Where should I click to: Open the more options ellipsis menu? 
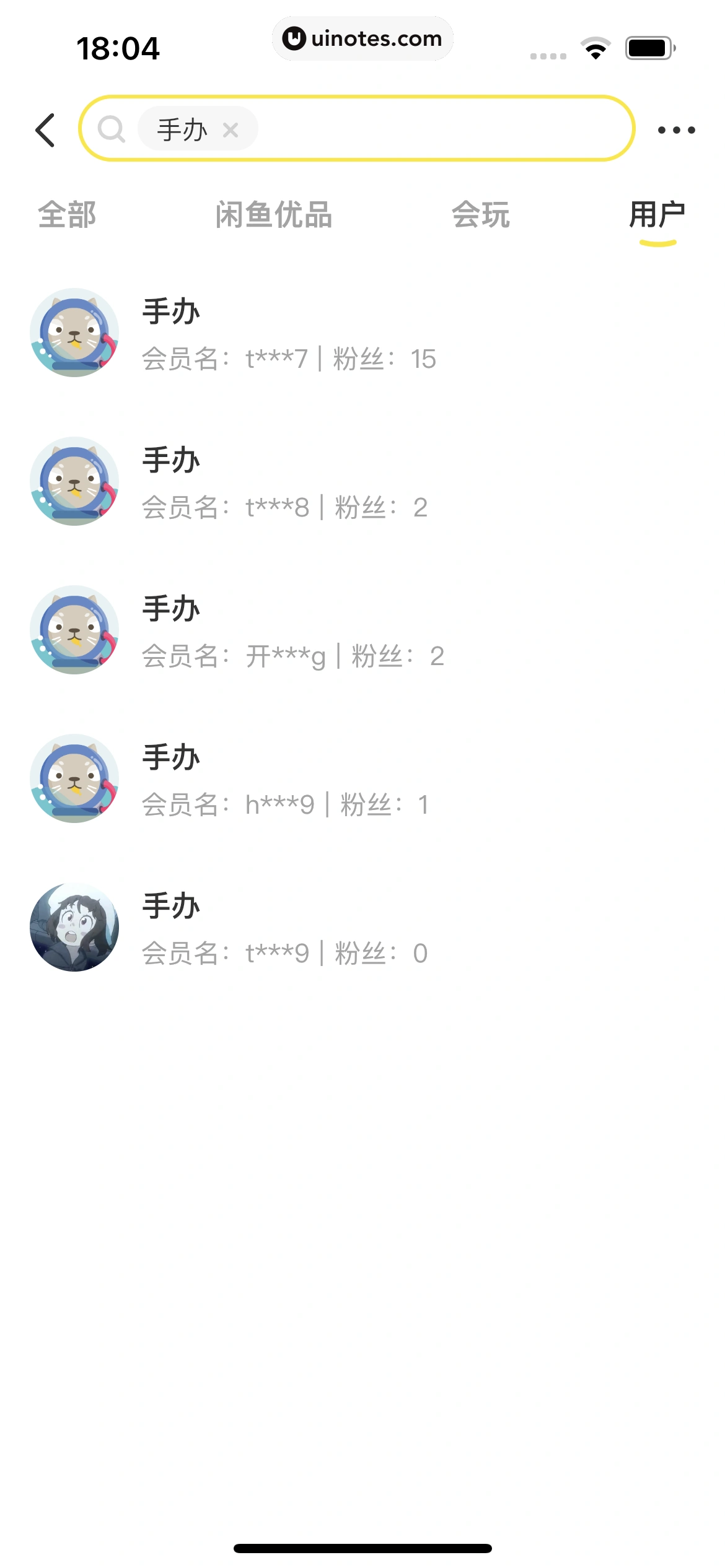[x=675, y=129]
